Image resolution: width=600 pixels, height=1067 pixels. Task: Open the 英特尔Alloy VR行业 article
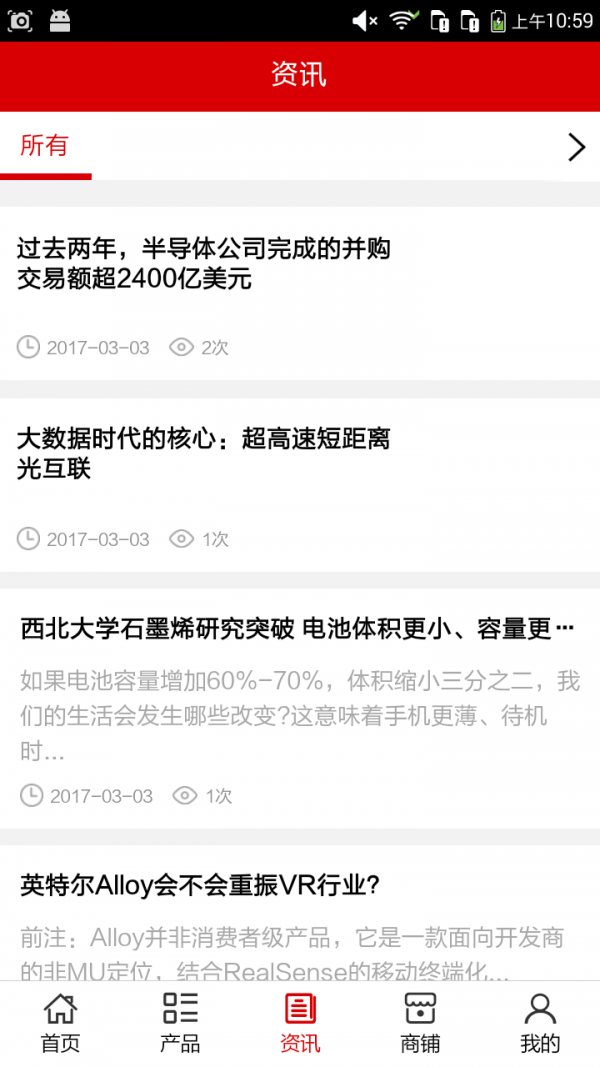pyautogui.click(x=200, y=885)
